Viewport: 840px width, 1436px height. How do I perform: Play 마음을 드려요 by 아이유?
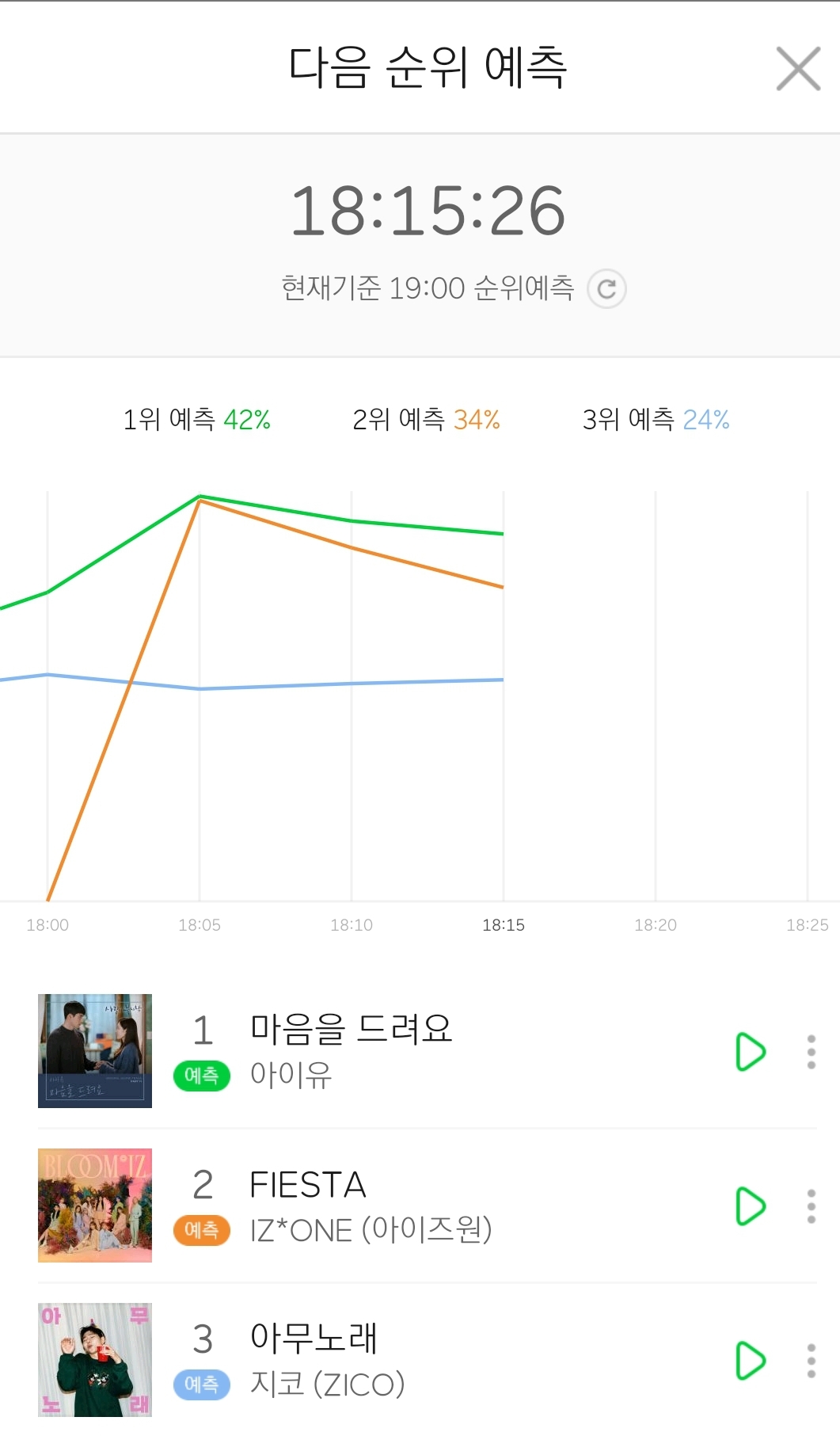tap(750, 1052)
